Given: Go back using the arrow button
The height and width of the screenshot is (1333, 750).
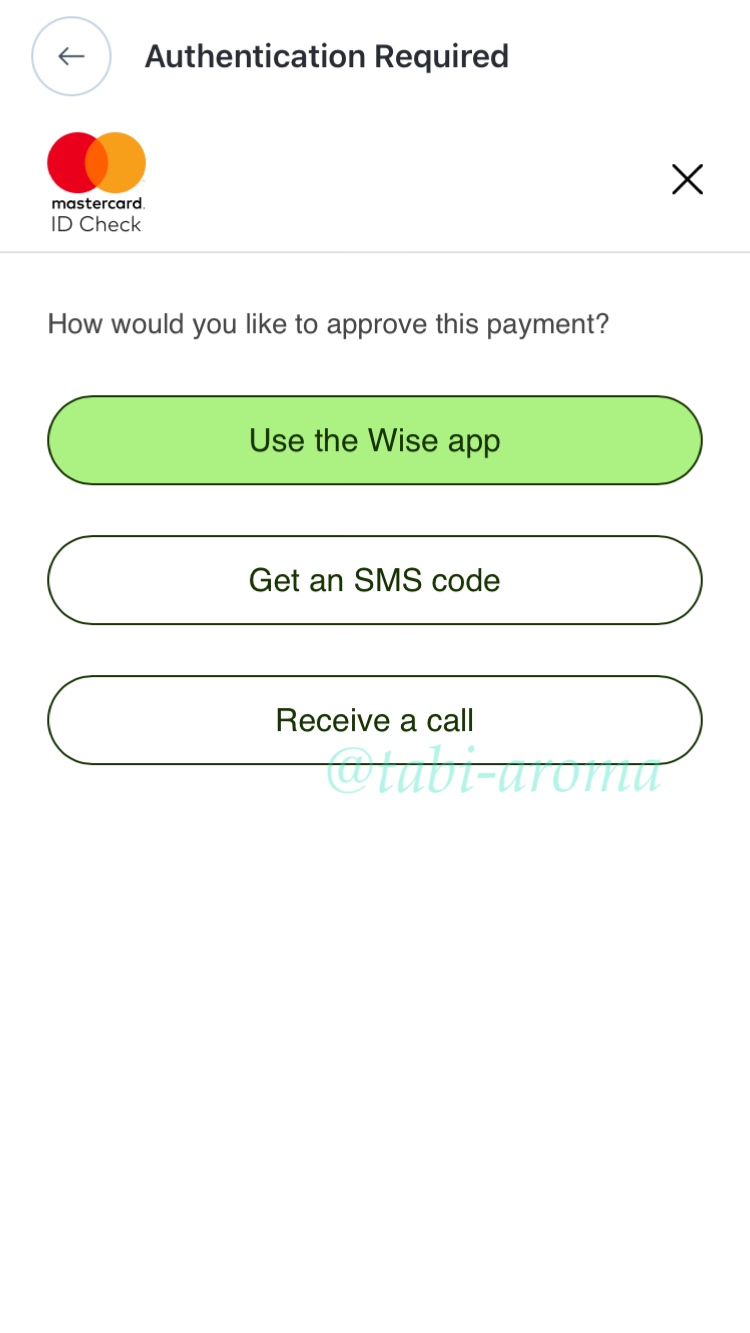Looking at the screenshot, I should pyautogui.click(x=71, y=57).
